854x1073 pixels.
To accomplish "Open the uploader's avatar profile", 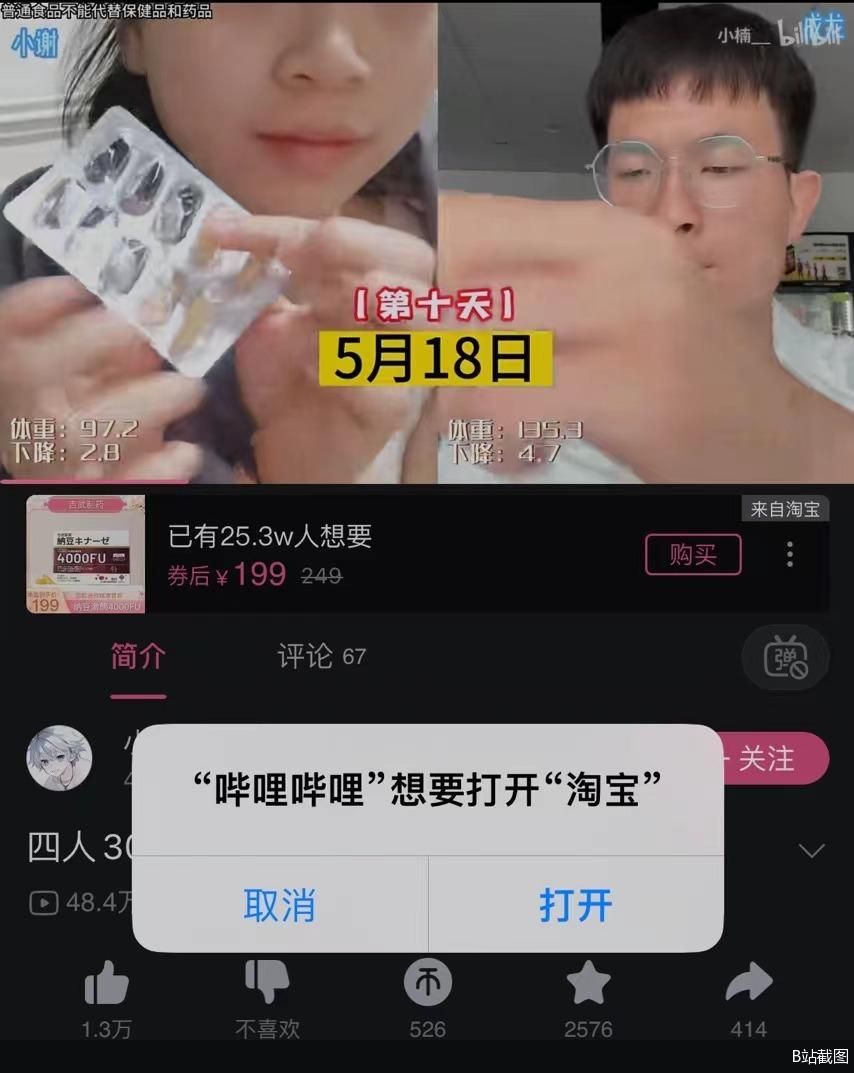I will (x=59, y=758).
